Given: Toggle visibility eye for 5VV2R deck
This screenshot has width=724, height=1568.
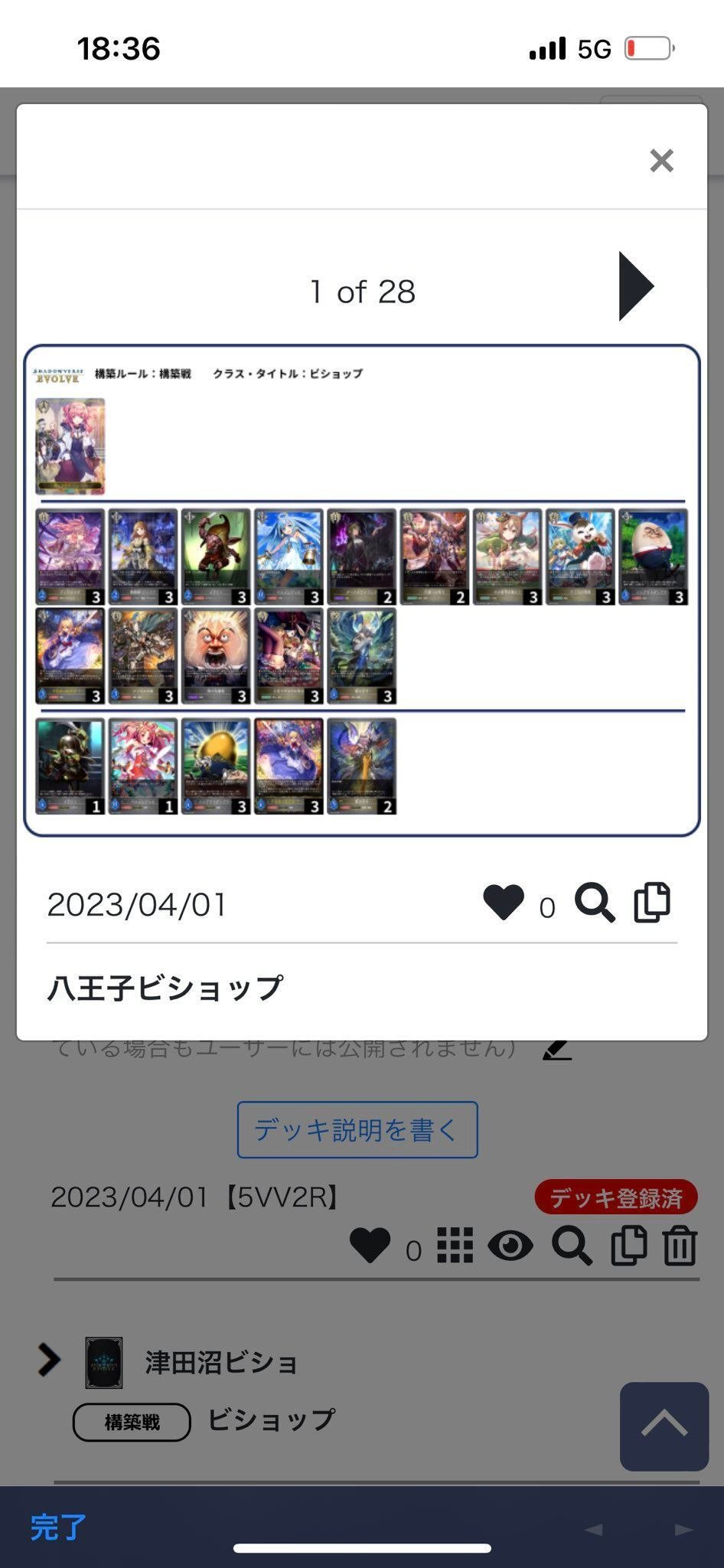Looking at the screenshot, I should pos(510,1246).
